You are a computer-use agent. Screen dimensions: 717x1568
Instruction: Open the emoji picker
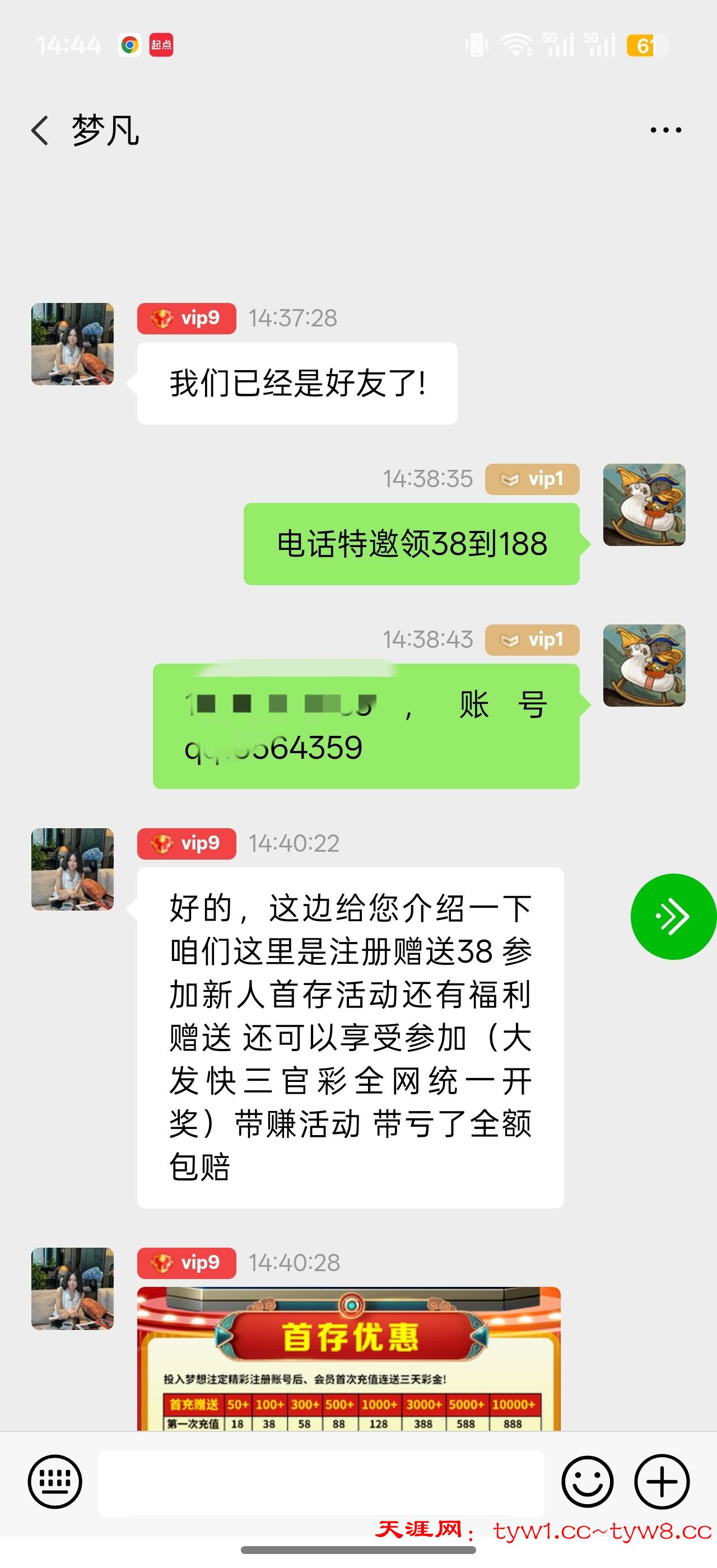point(588,1481)
